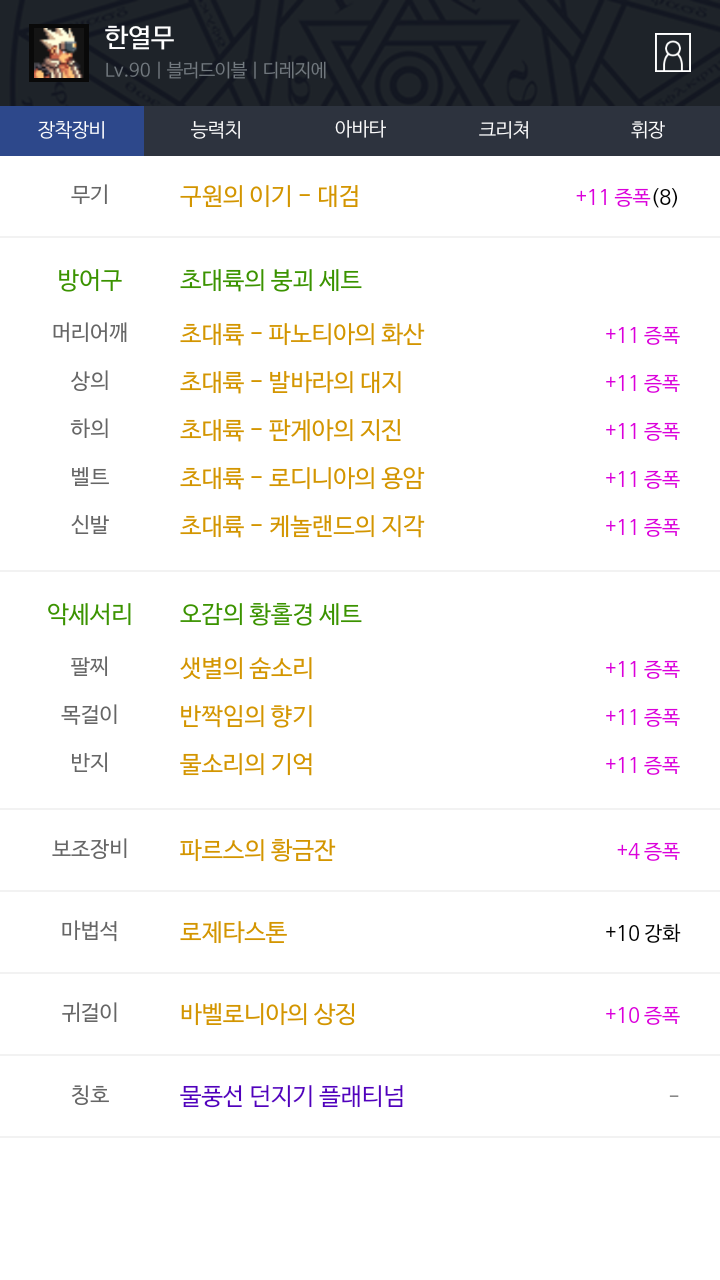
Task: View title 물풍선 던지기 플래티넘
Action: click(x=292, y=1096)
